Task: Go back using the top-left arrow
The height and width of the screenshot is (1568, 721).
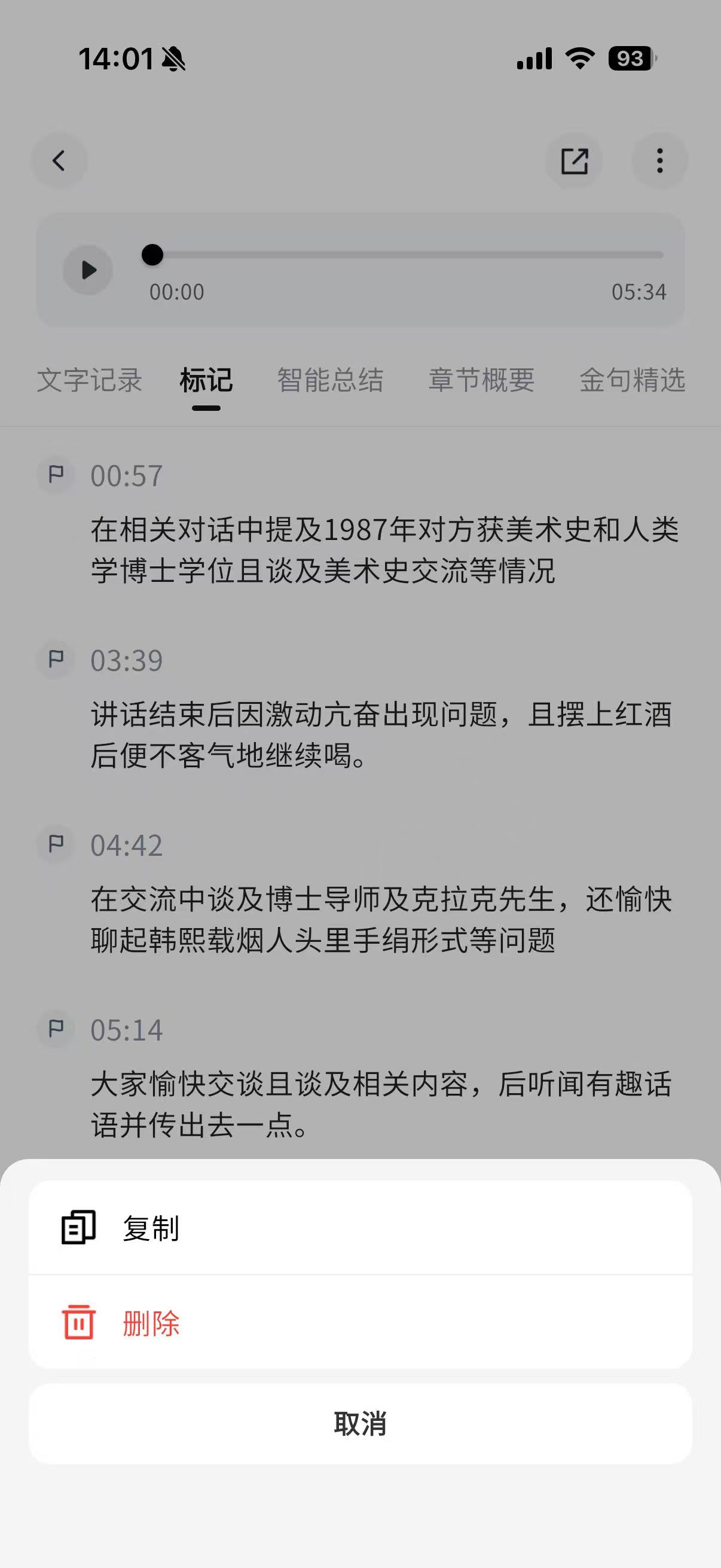Action: coord(59,161)
